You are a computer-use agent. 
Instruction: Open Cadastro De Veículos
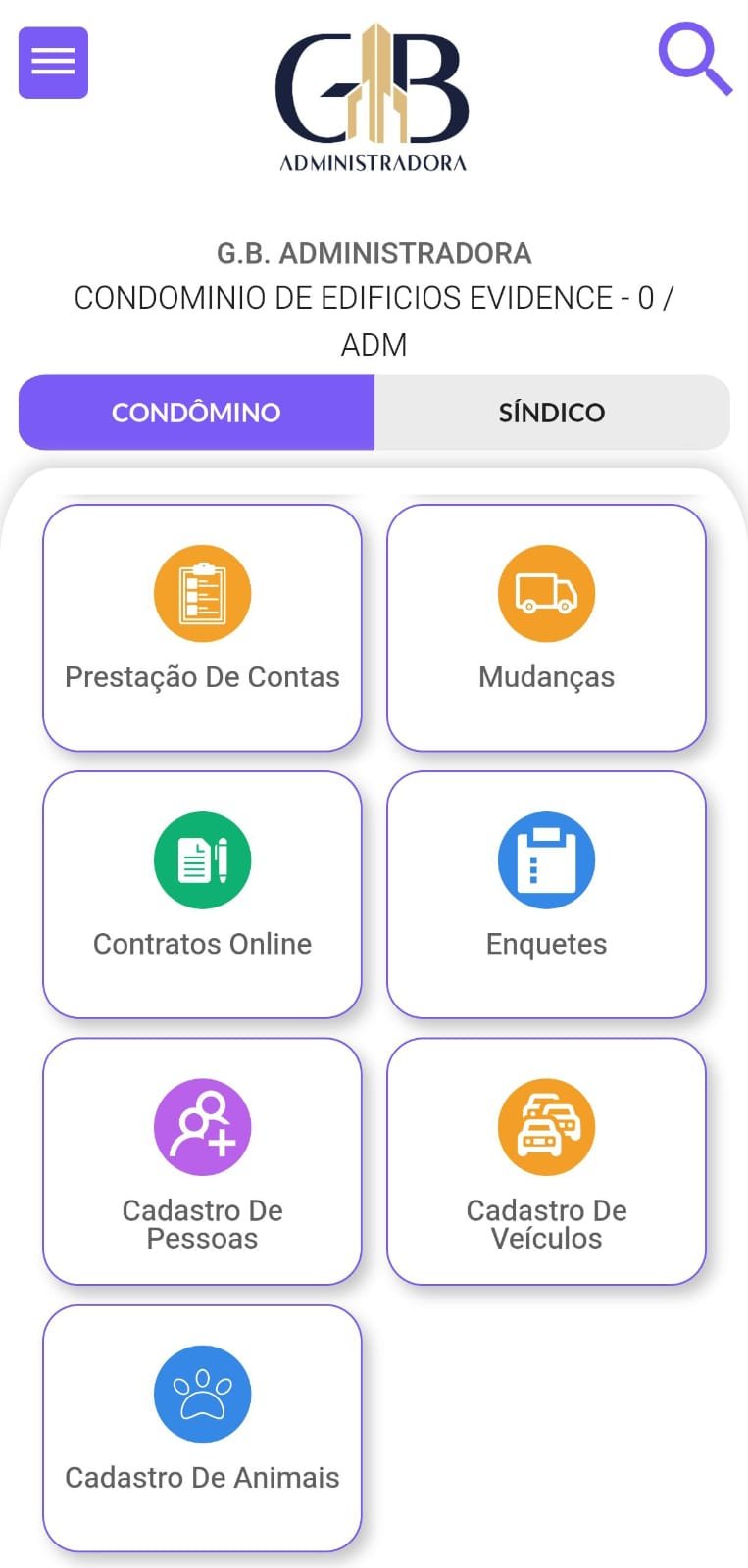click(546, 1161)
